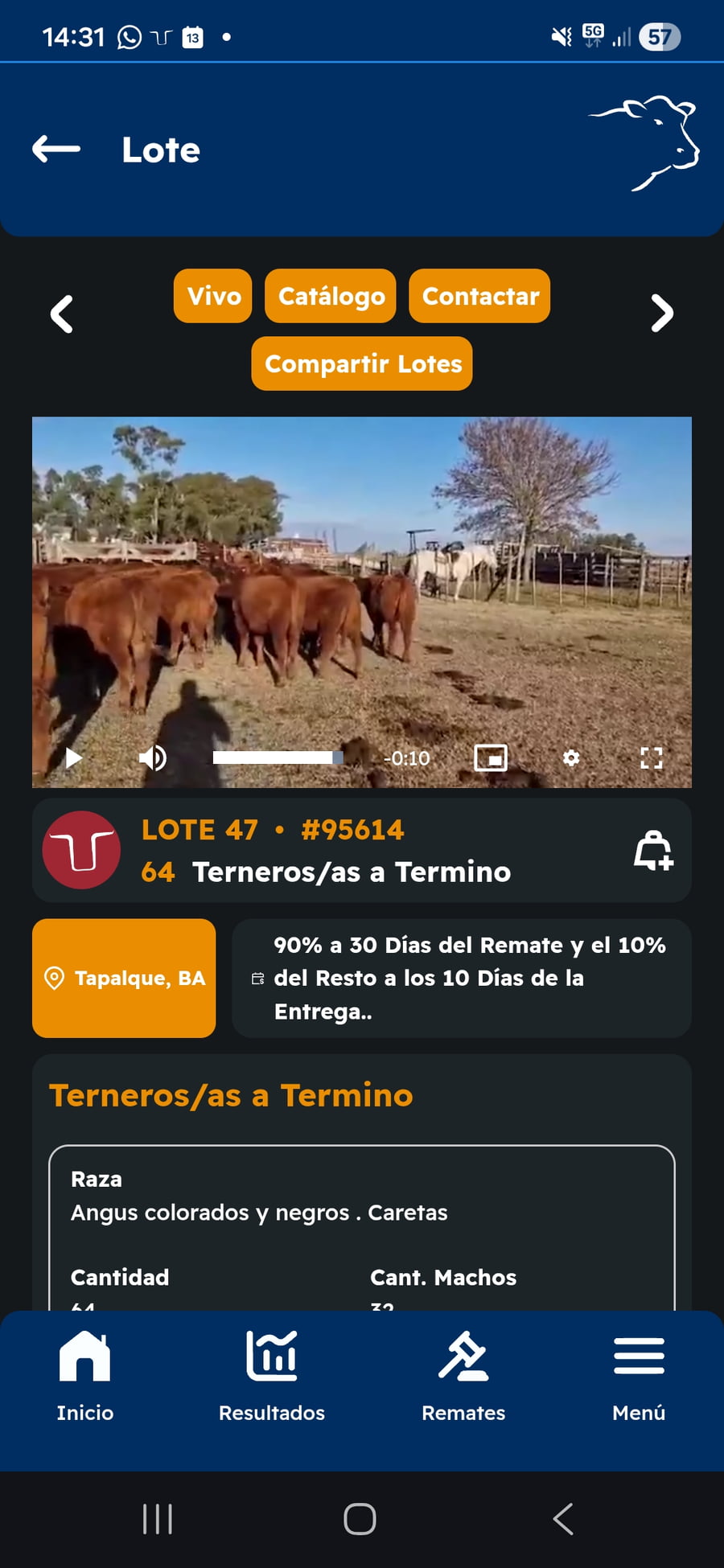724x1568 pixels.
Task: Switch to the Vivo section
Action: [x=212, y=296]
